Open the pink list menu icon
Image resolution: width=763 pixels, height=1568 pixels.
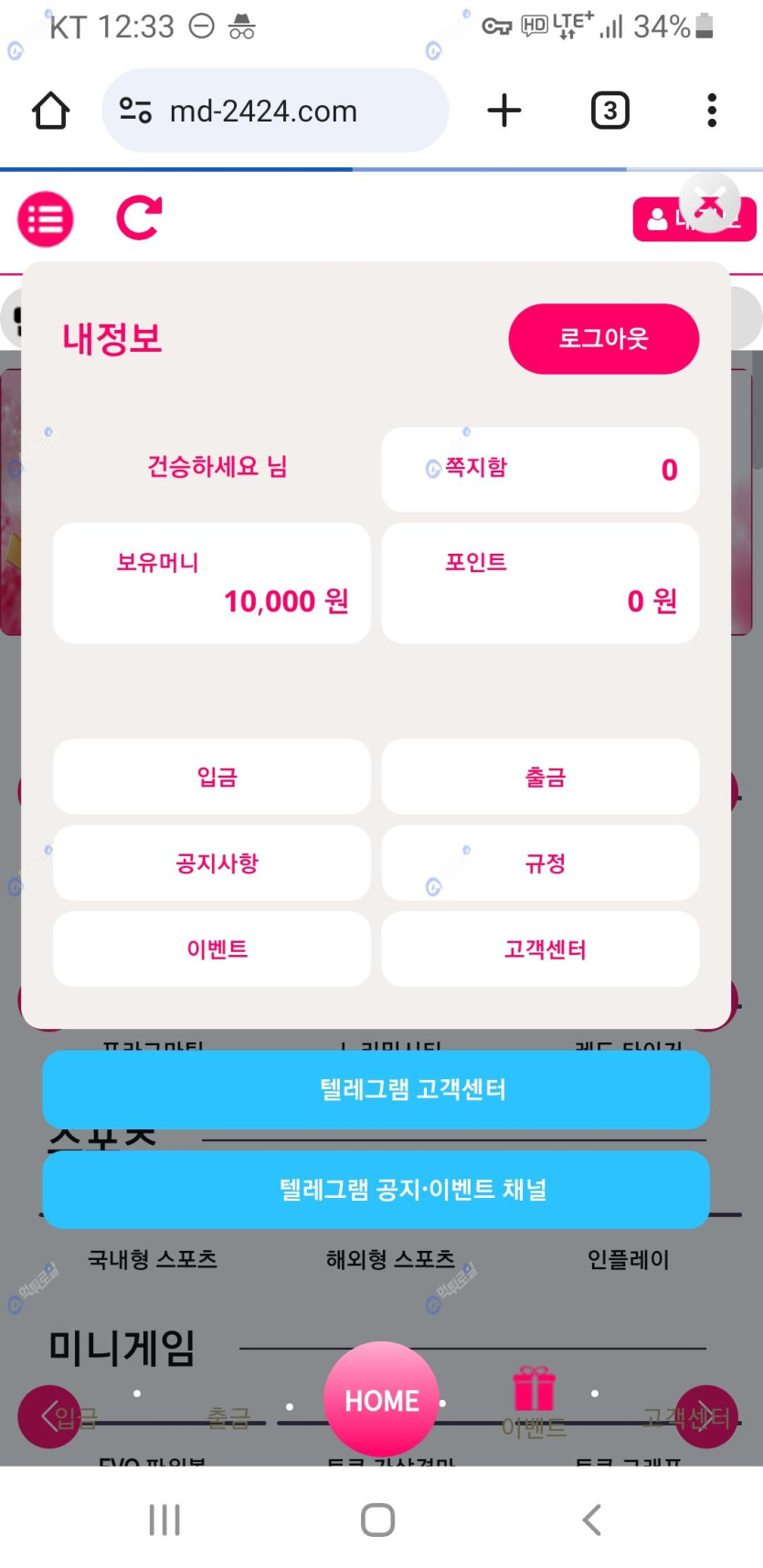[46, 219]
